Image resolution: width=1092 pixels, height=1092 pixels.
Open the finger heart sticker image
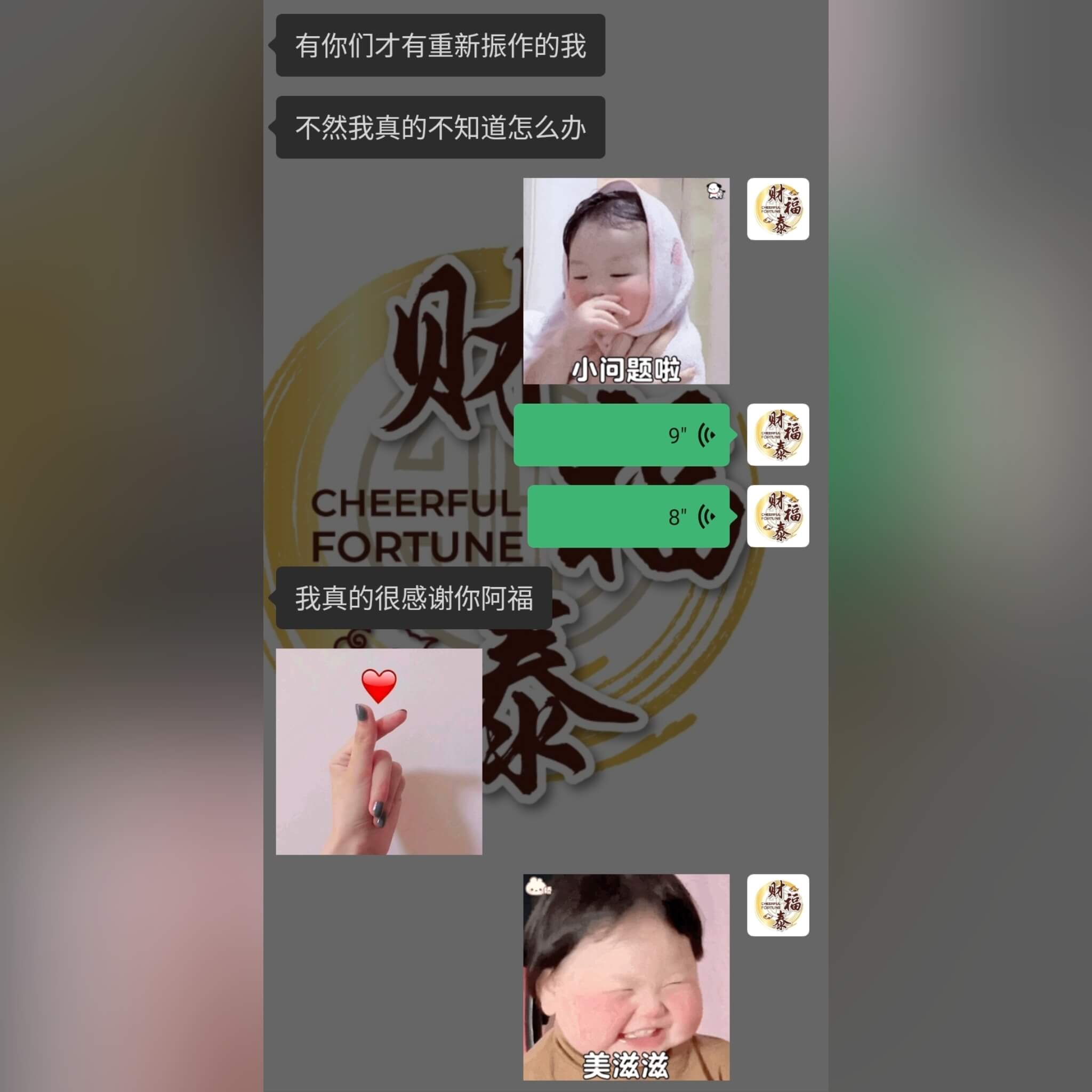tap(379, 751)
